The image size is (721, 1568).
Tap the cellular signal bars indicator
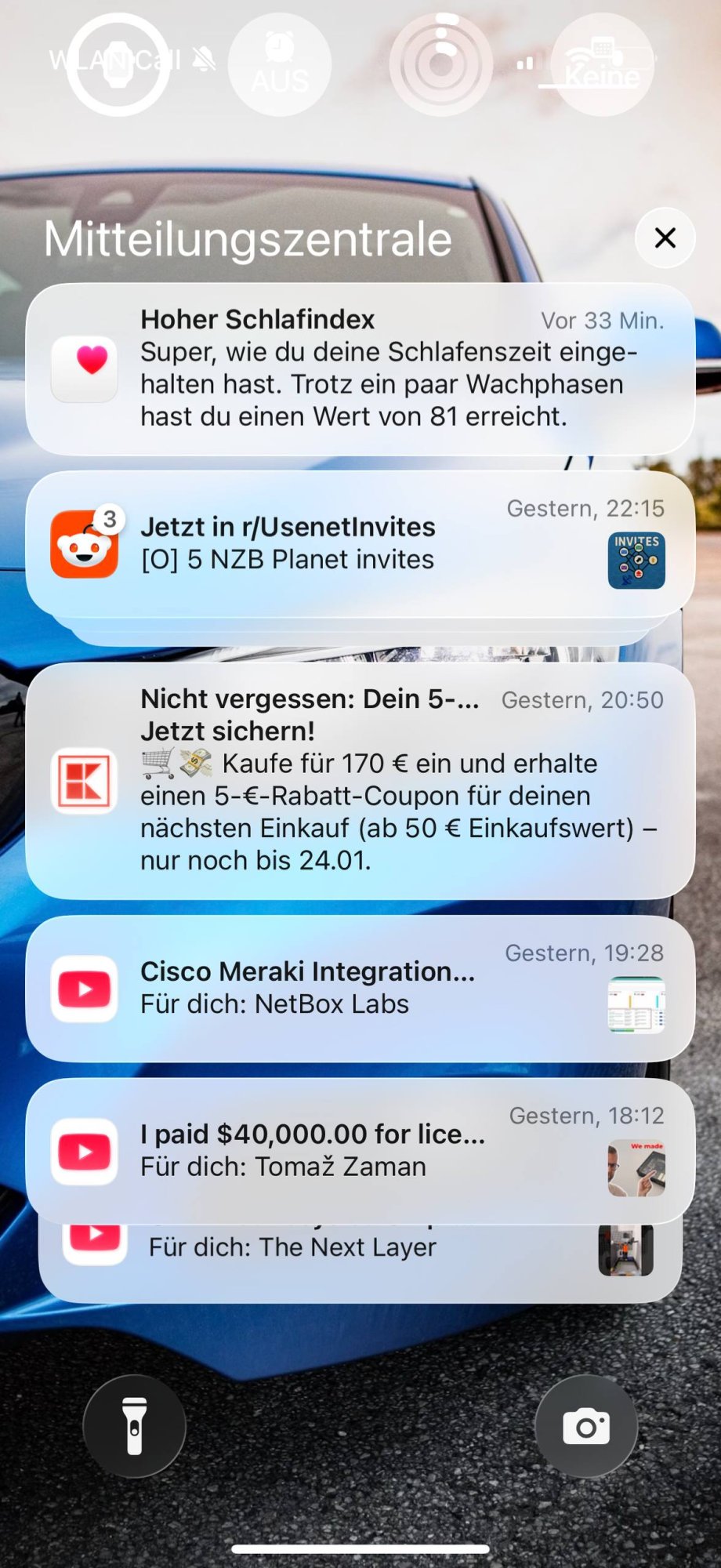pos(526,64)
